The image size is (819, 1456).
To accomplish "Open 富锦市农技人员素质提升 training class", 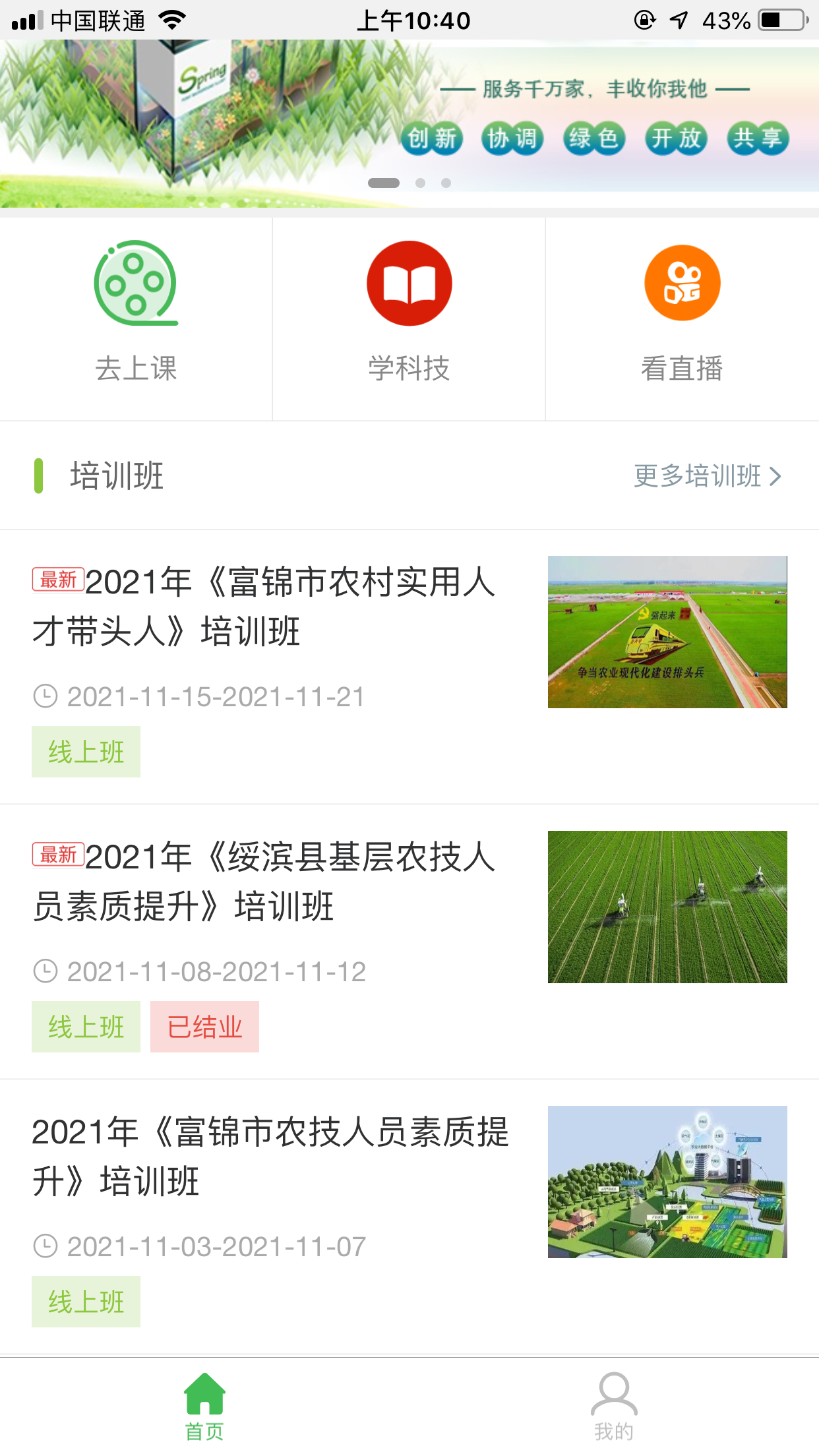I will (x=270, y=1157).
